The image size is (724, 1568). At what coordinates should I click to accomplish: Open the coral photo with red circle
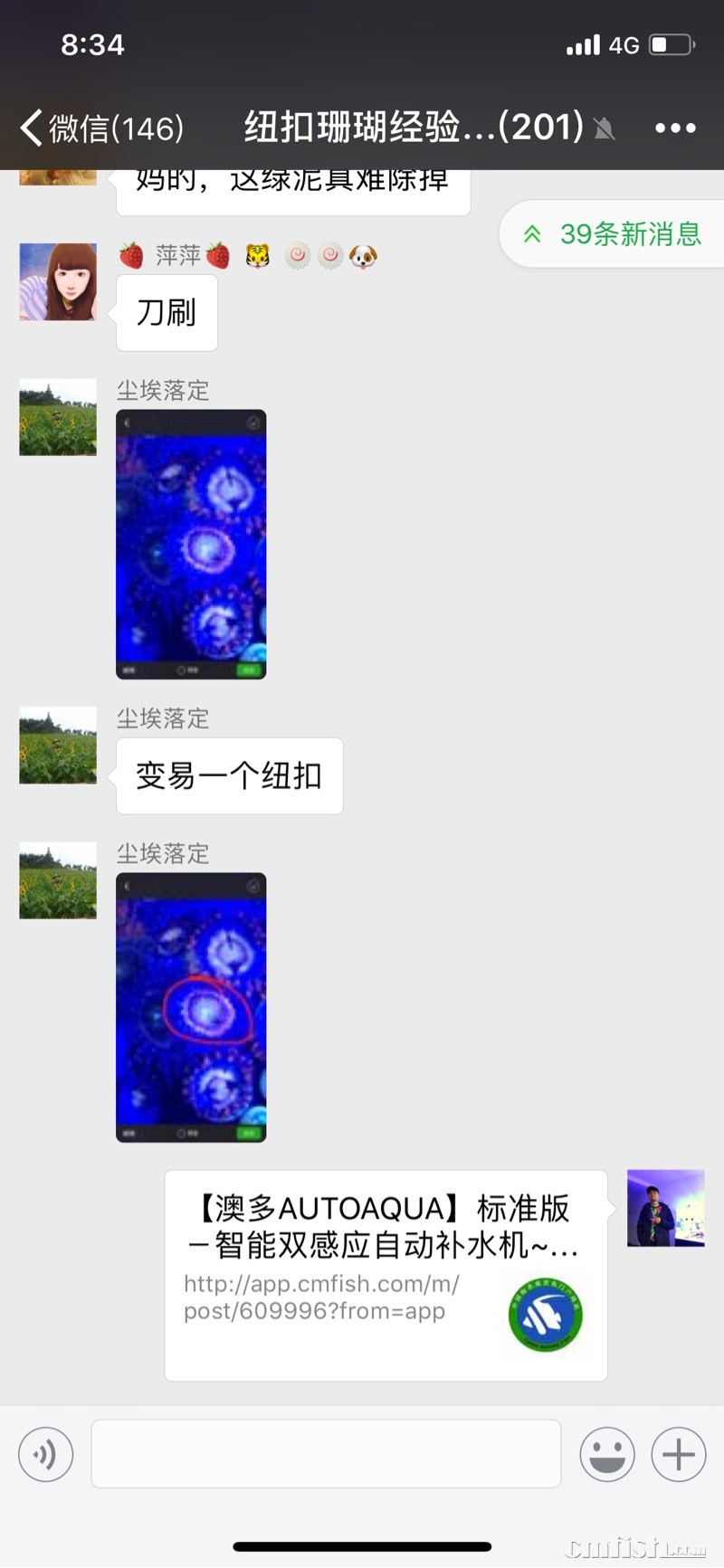point(191,1007)
